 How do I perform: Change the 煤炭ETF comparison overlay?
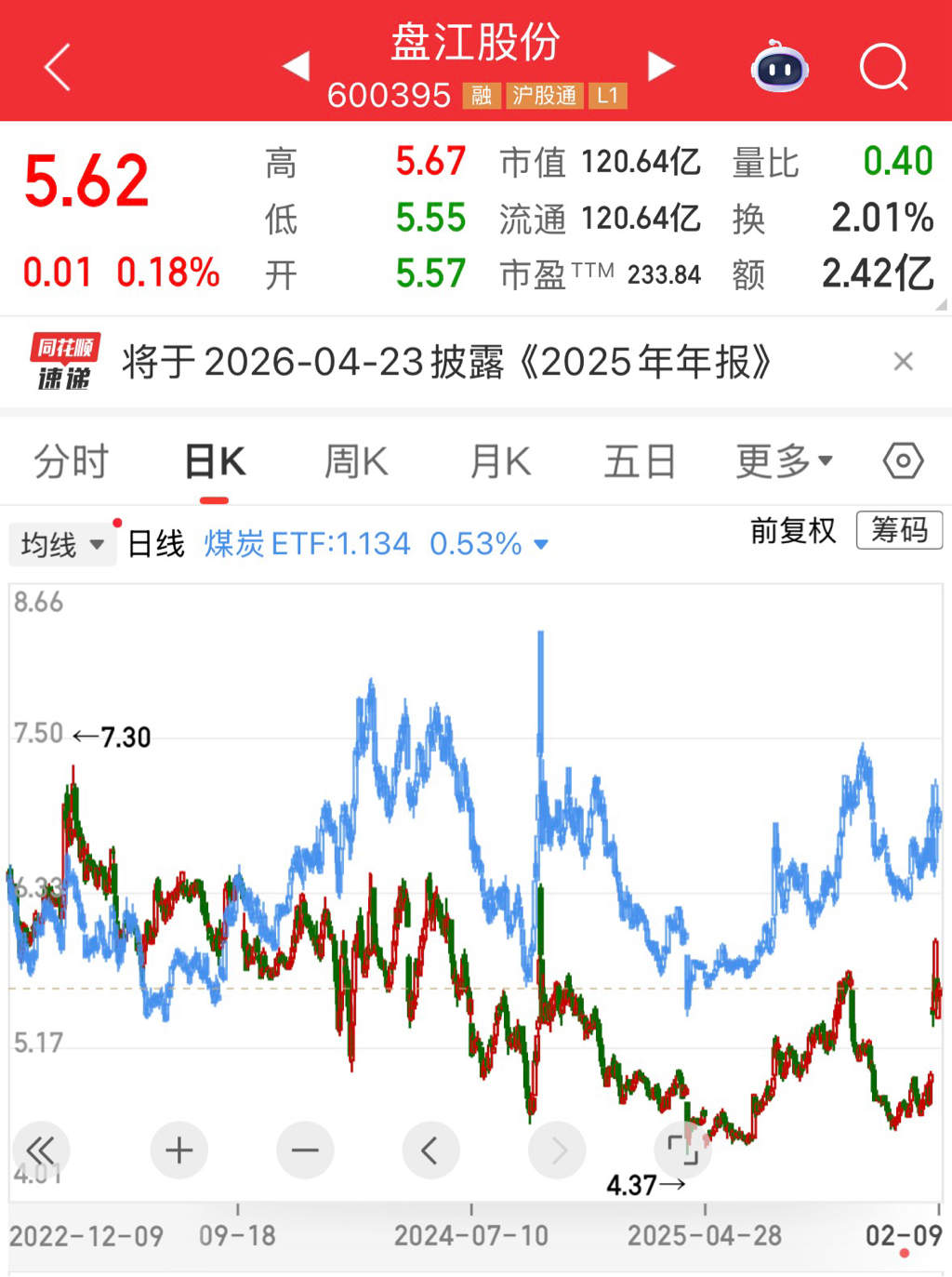(x=377, y=543)
